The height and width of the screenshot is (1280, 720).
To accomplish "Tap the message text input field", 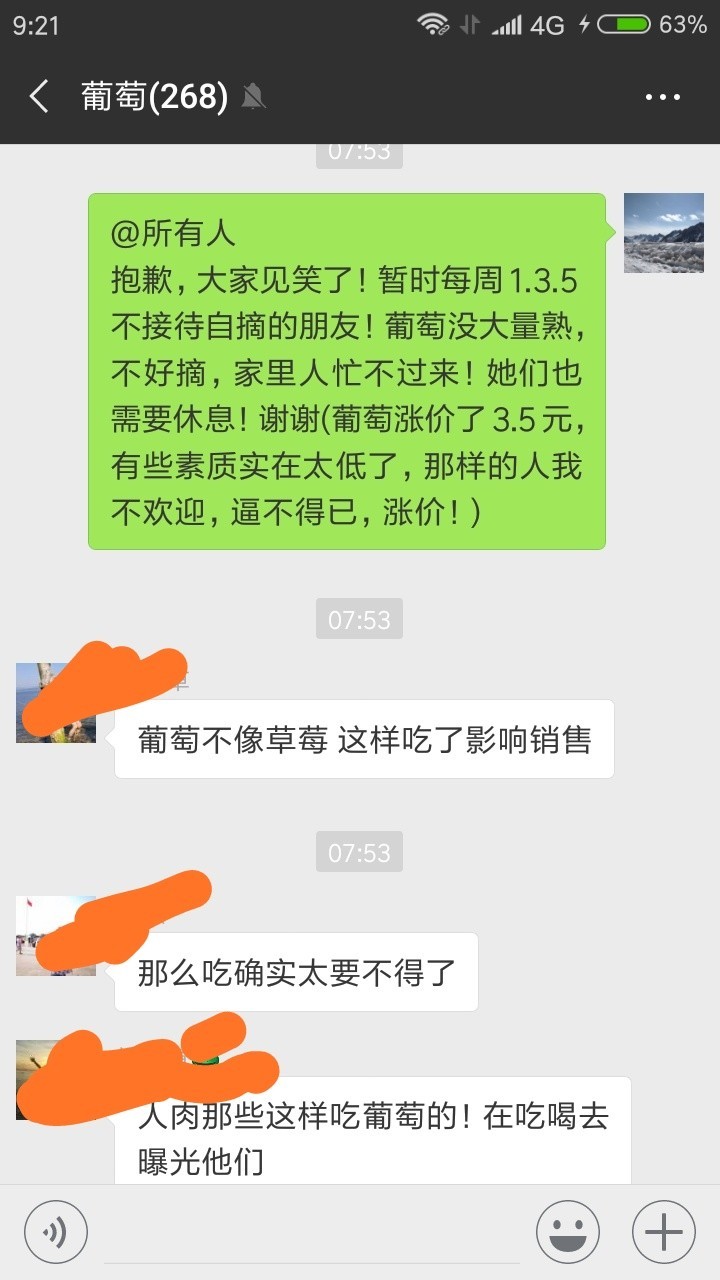I will click(312, 1233).
